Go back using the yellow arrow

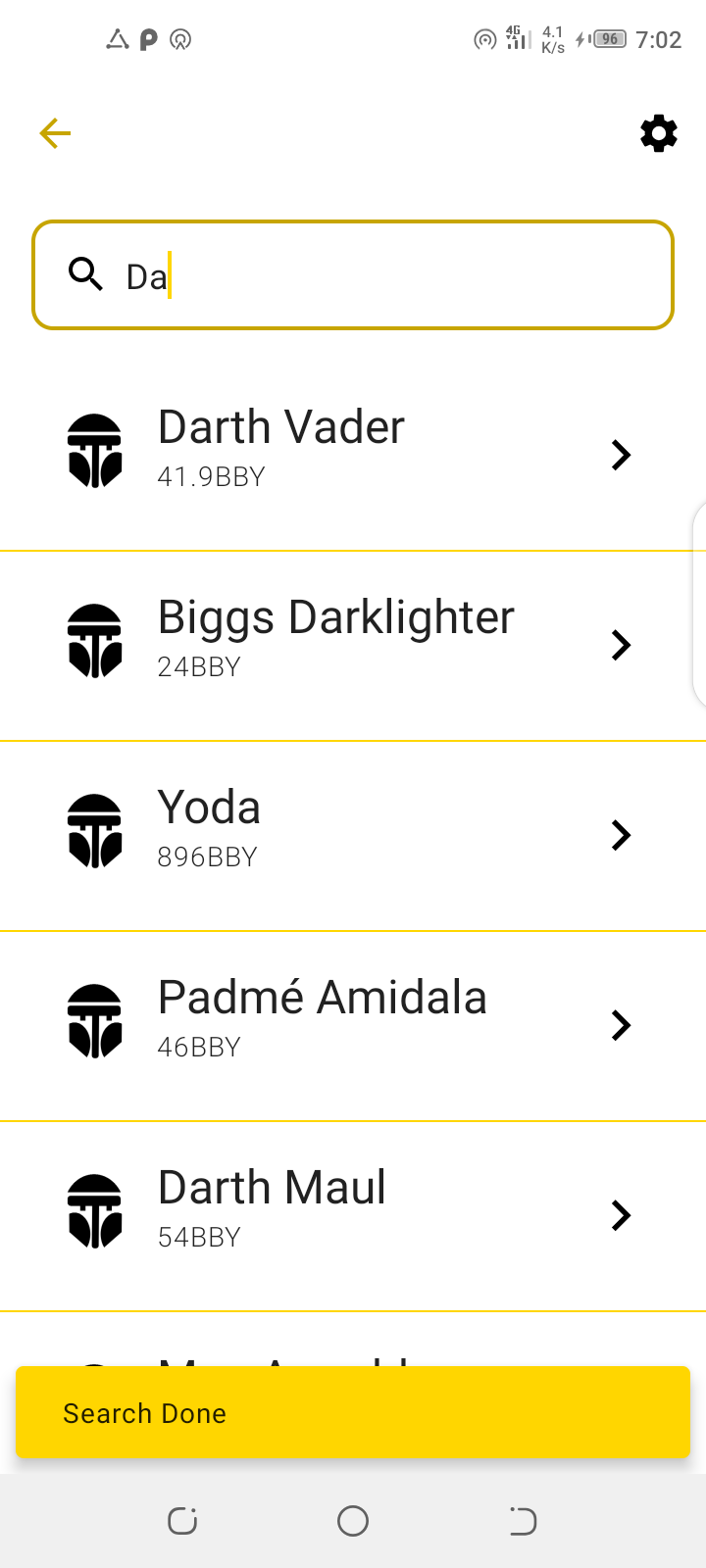coord(55,133)
